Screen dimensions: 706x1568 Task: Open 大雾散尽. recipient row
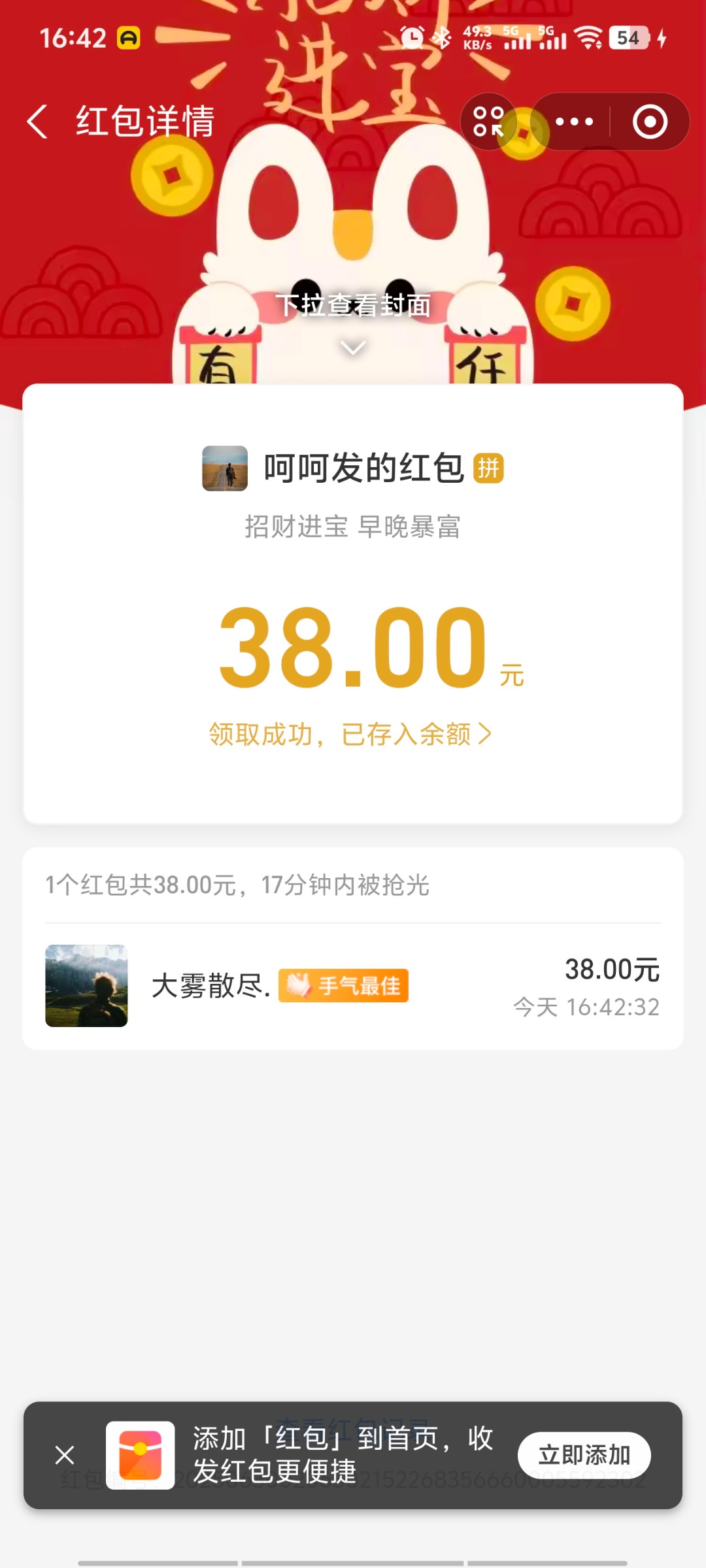pyautogui.click(x=353, y=986)
